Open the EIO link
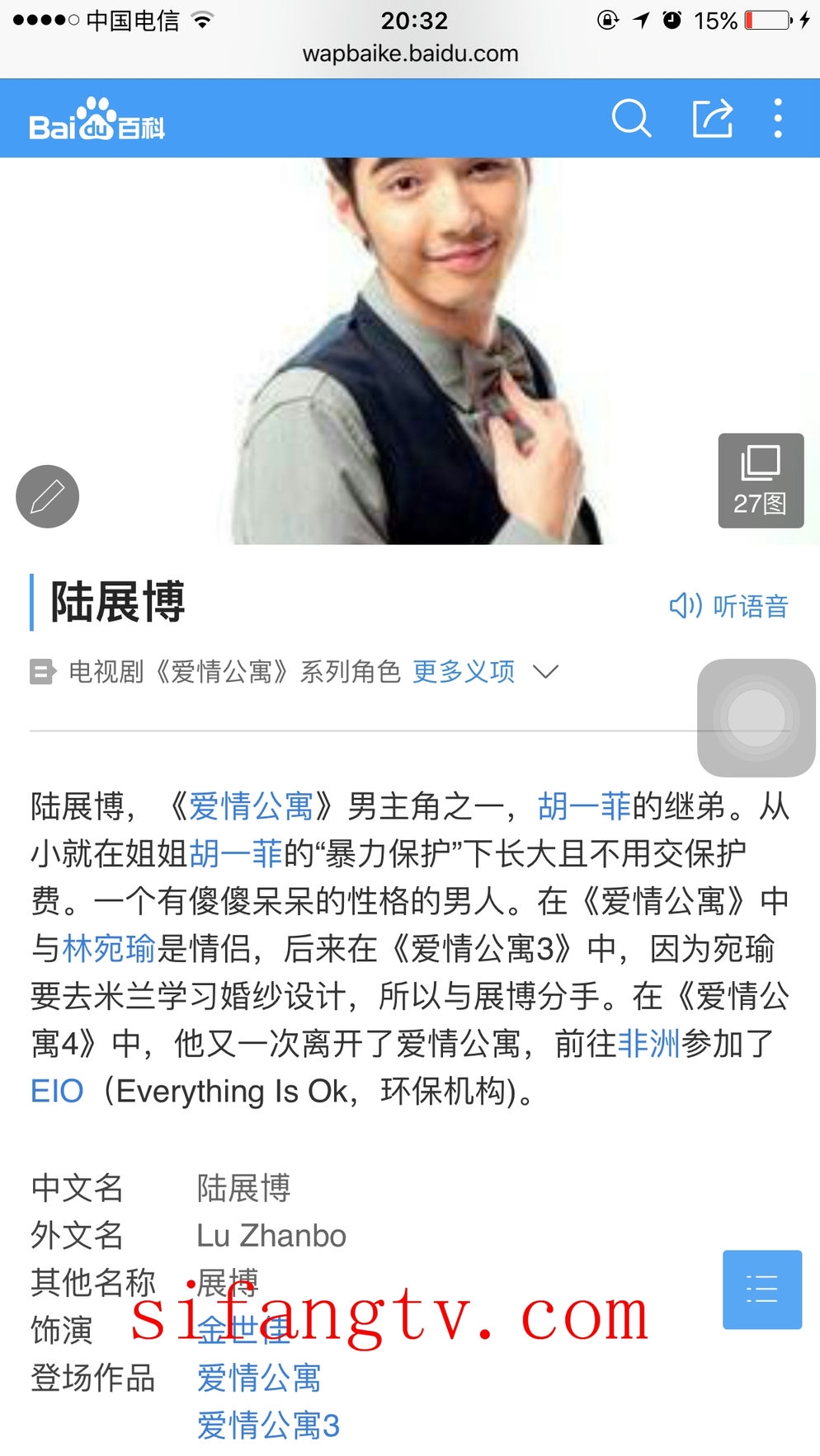 pos(57,1091)
